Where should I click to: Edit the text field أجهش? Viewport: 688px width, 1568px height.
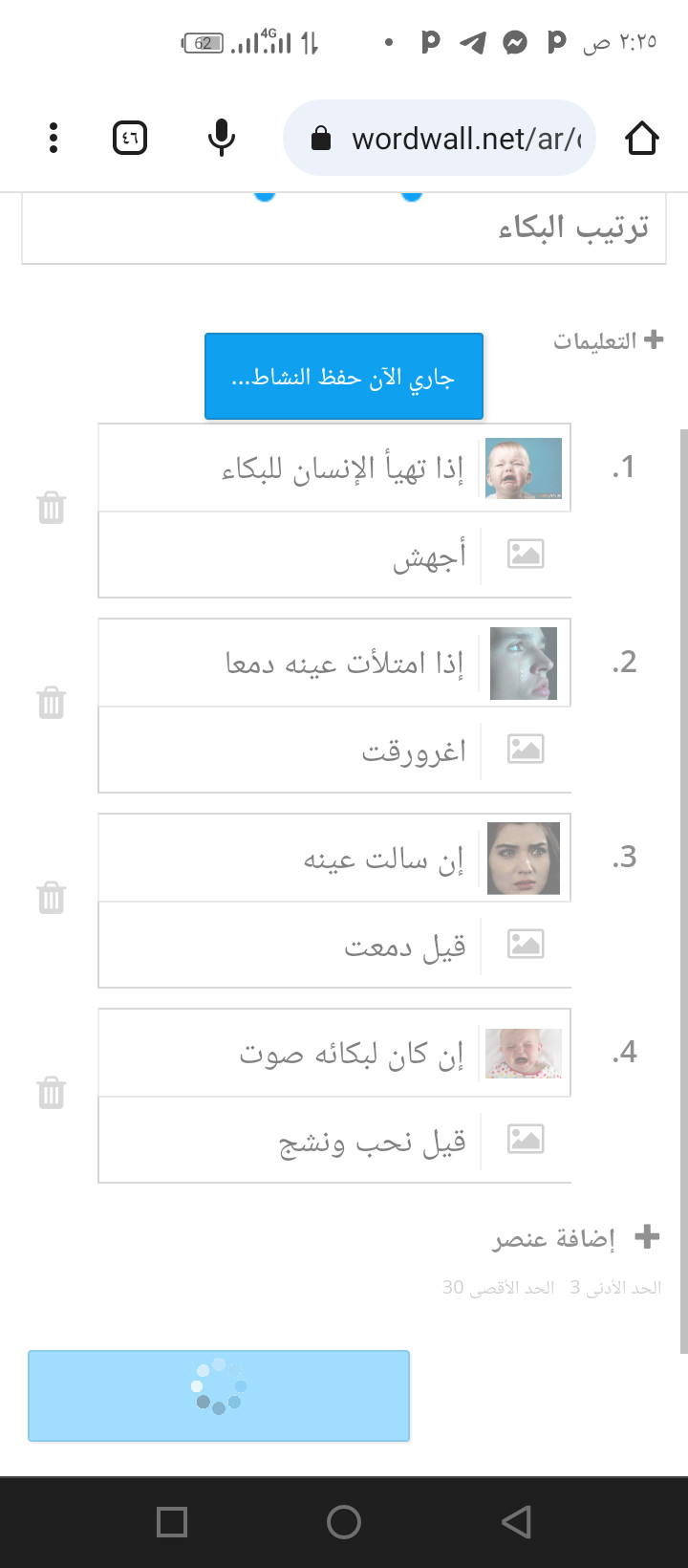287,555
